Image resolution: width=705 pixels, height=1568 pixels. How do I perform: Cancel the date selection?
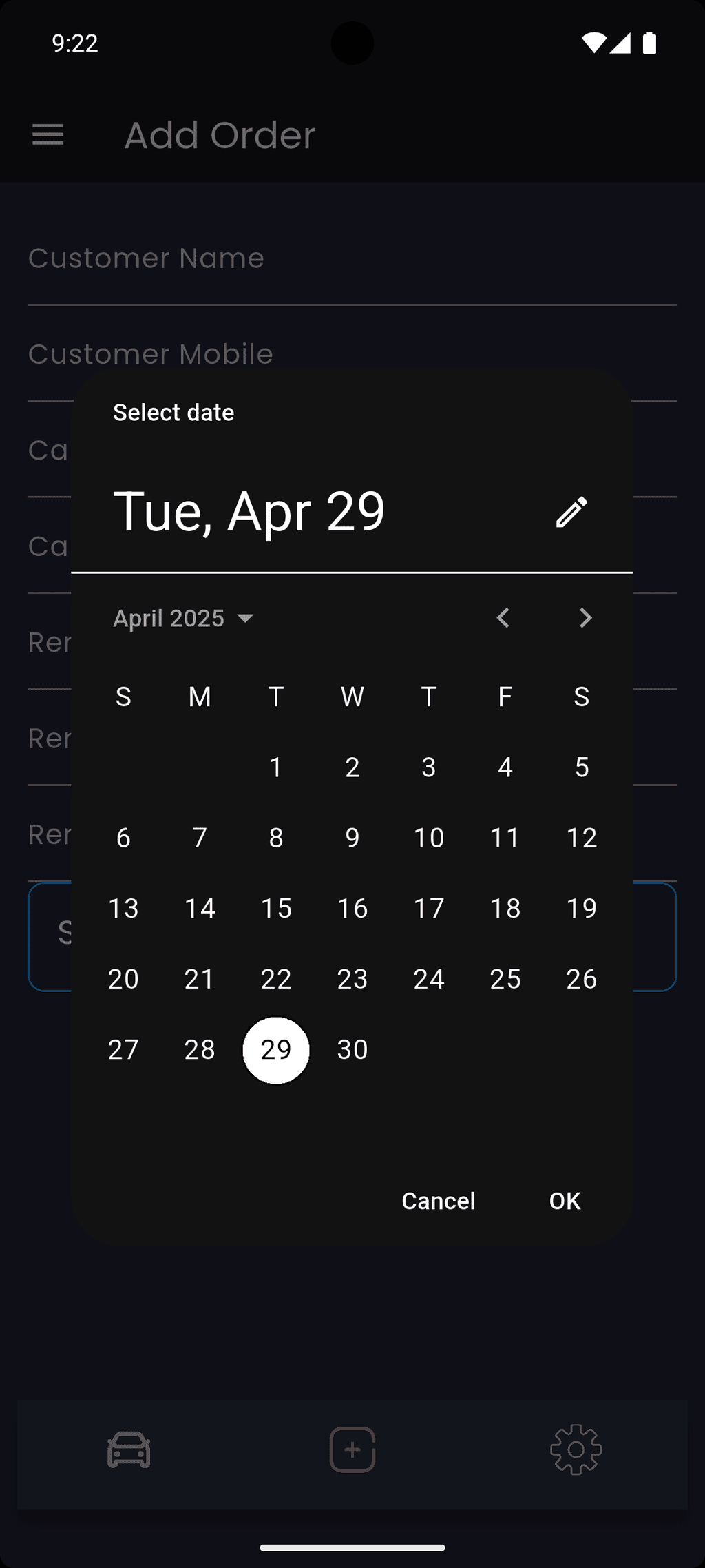coord(439,1201)
